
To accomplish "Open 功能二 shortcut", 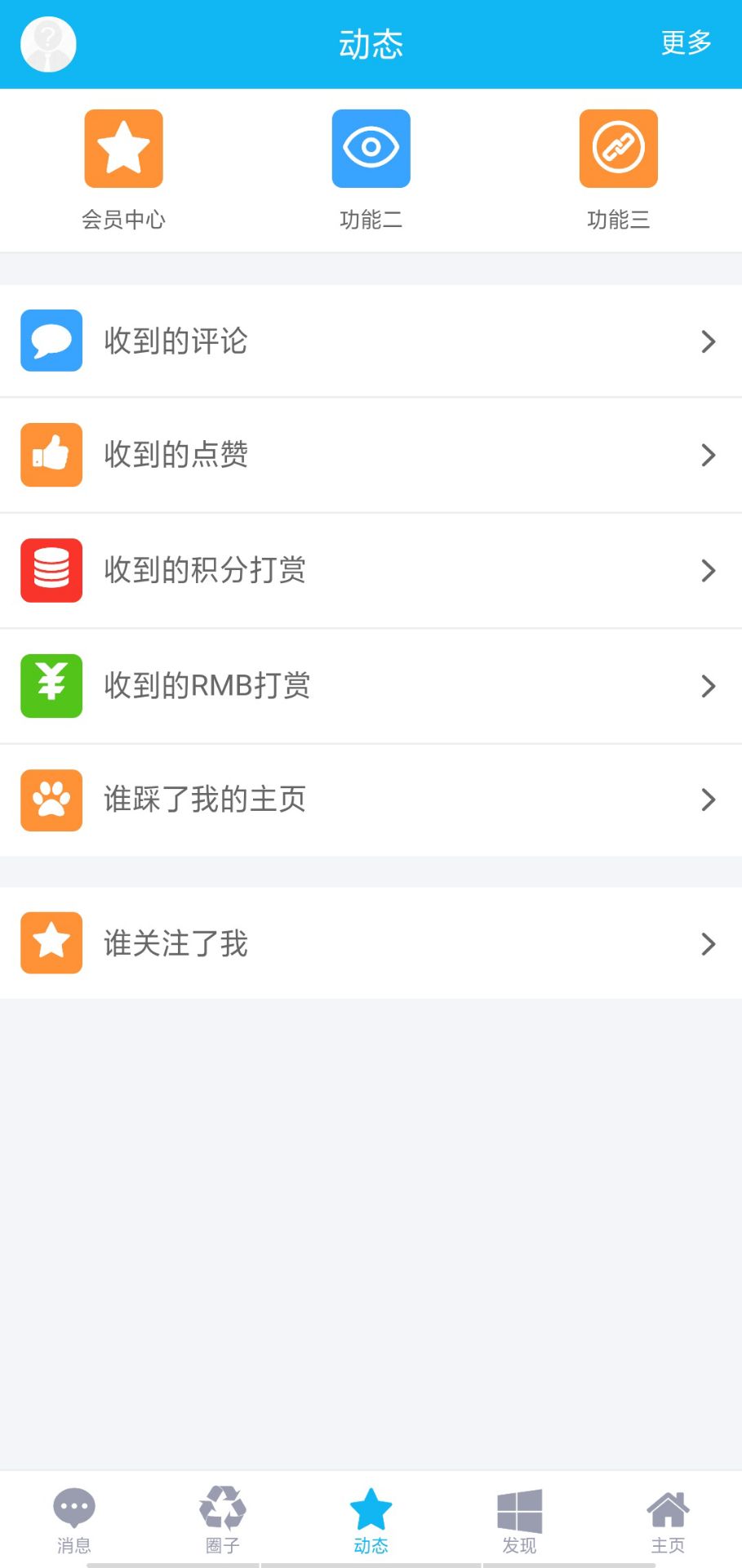I will (x=371, y=168).
